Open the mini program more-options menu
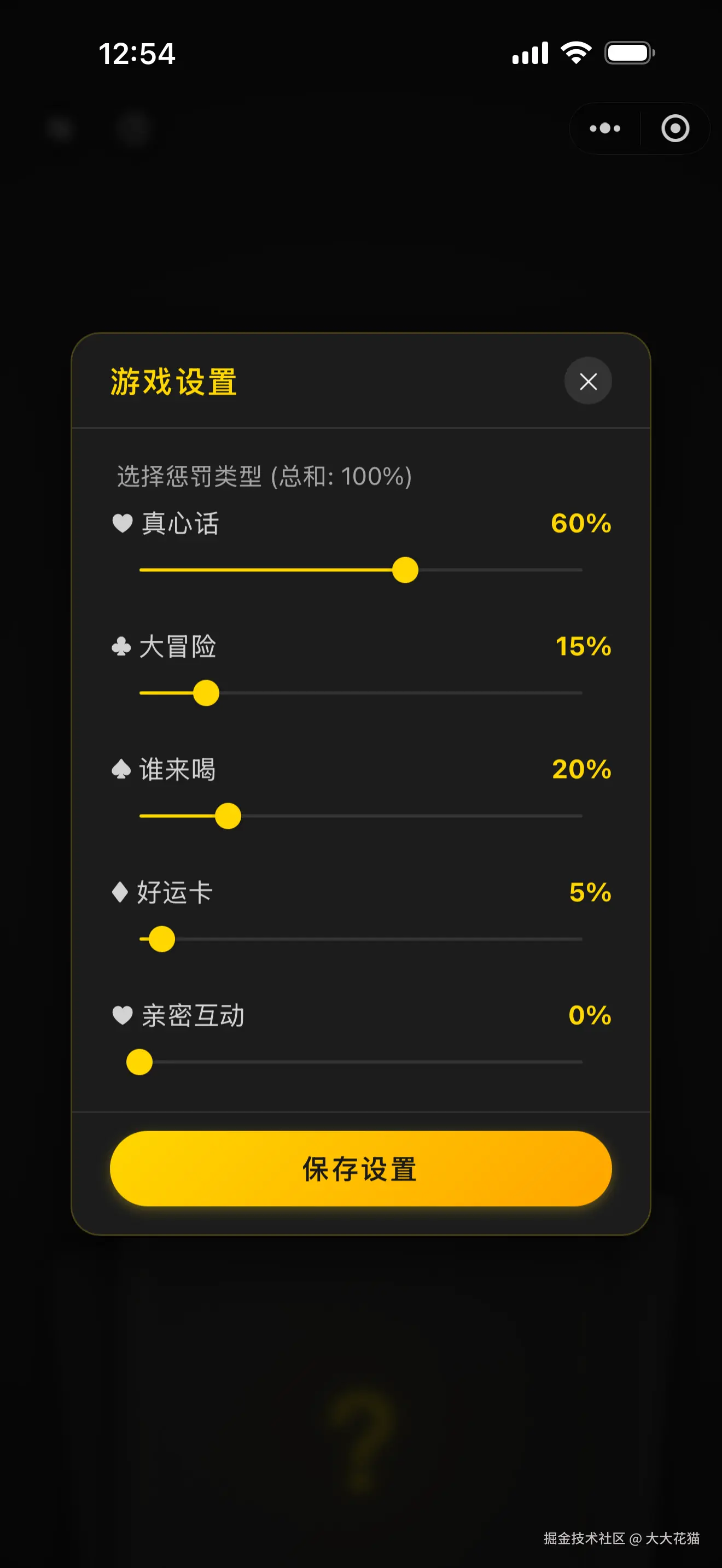This screenshot has height=1568, width=722. [x=604, y=128]
